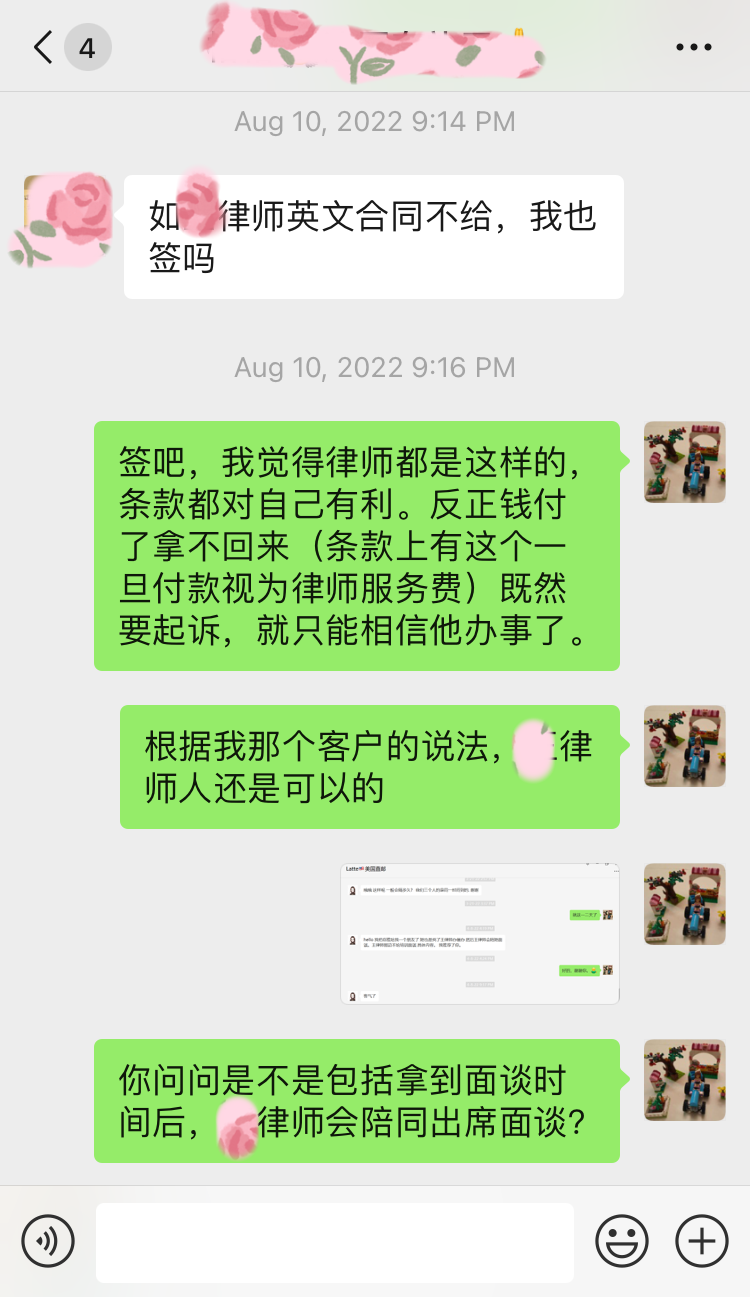Open the plus attachments menu
Viewport: 750px width, 1297px height.
(702, 1242)
